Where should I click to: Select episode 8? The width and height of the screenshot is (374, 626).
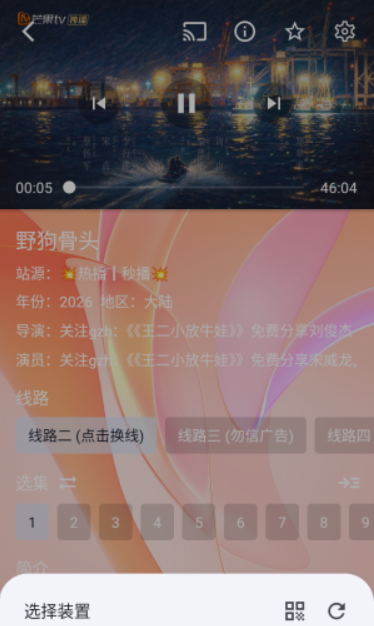tap(324, 522)
